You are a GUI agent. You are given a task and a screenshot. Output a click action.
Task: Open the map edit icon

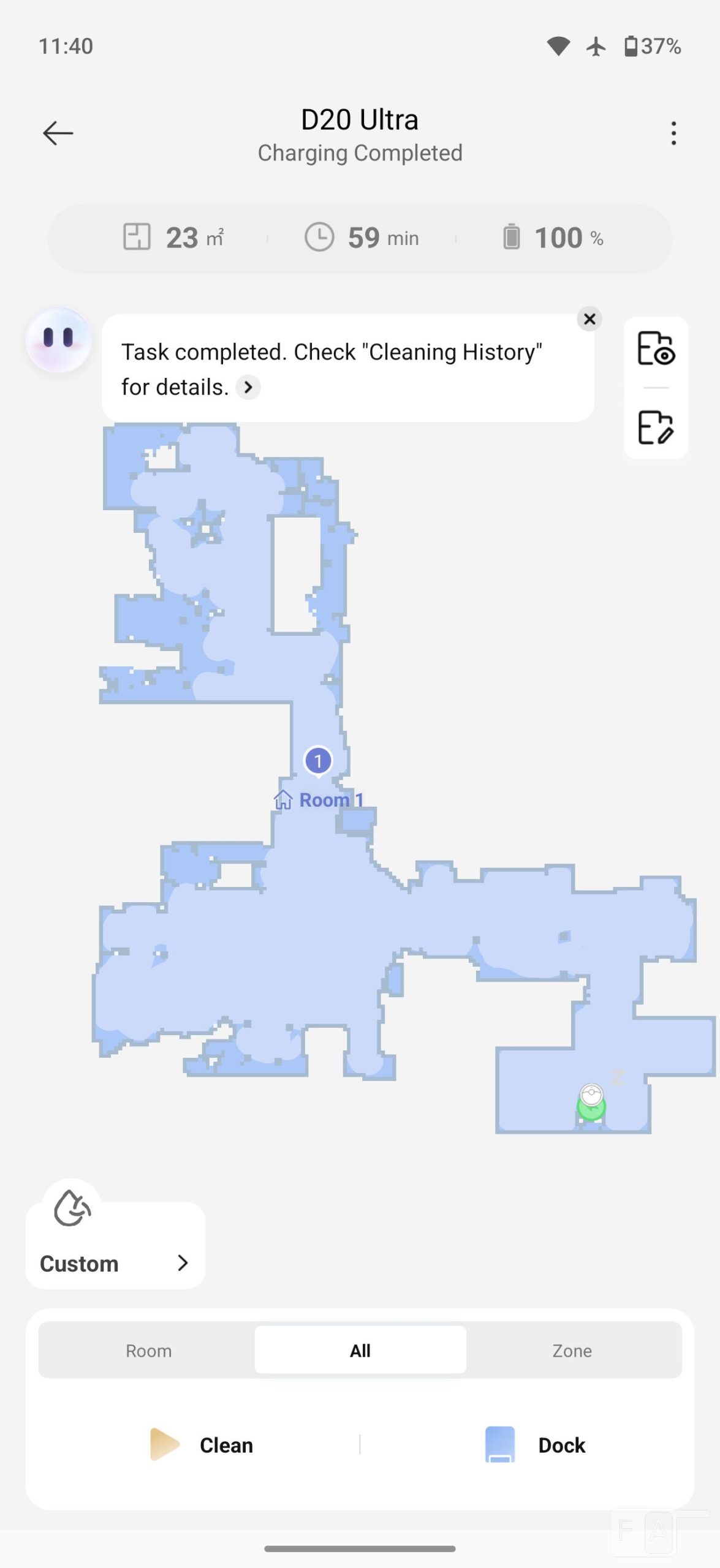point(656,427)
